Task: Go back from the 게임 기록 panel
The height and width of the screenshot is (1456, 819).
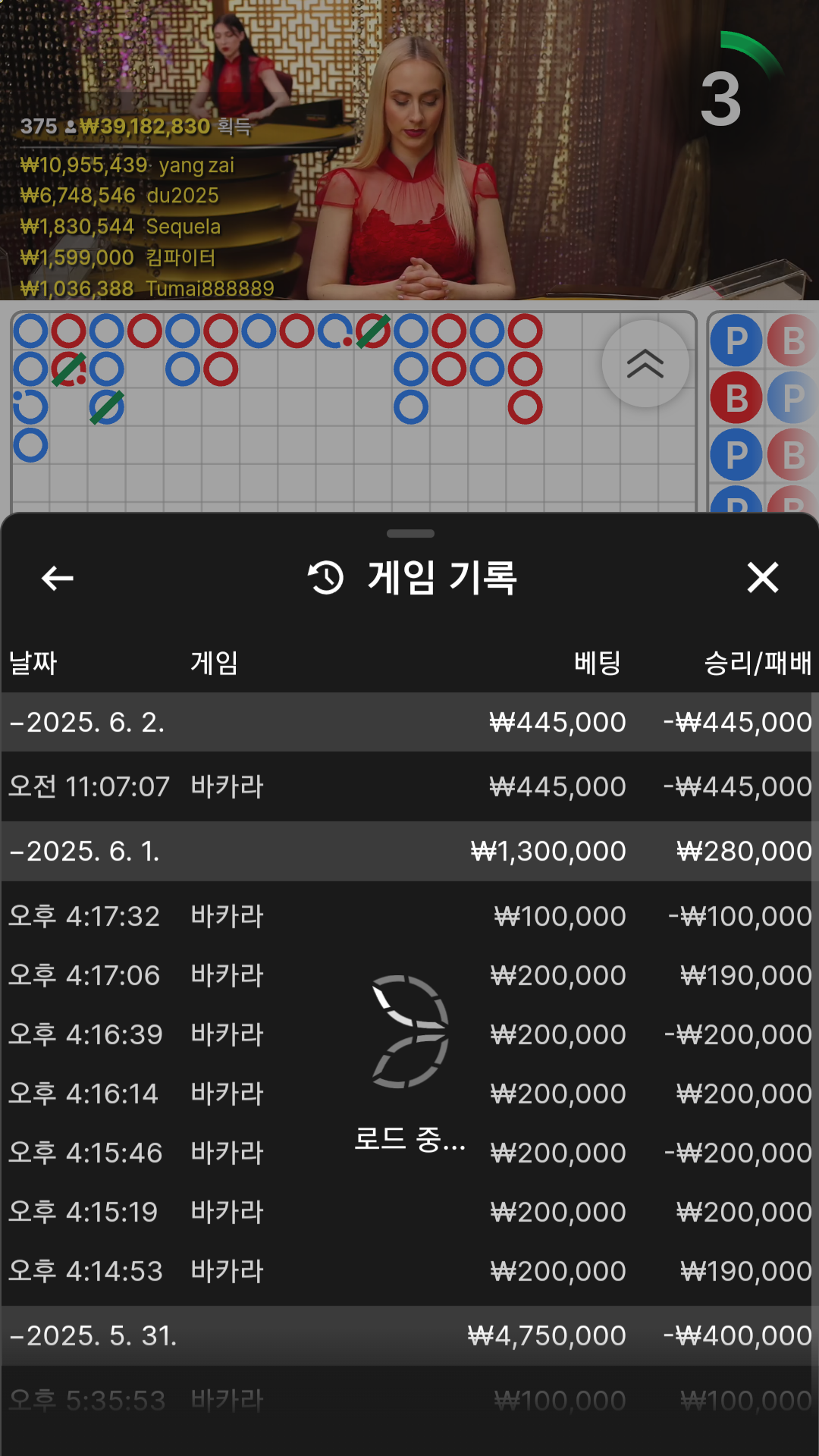Action: point(58,578)
